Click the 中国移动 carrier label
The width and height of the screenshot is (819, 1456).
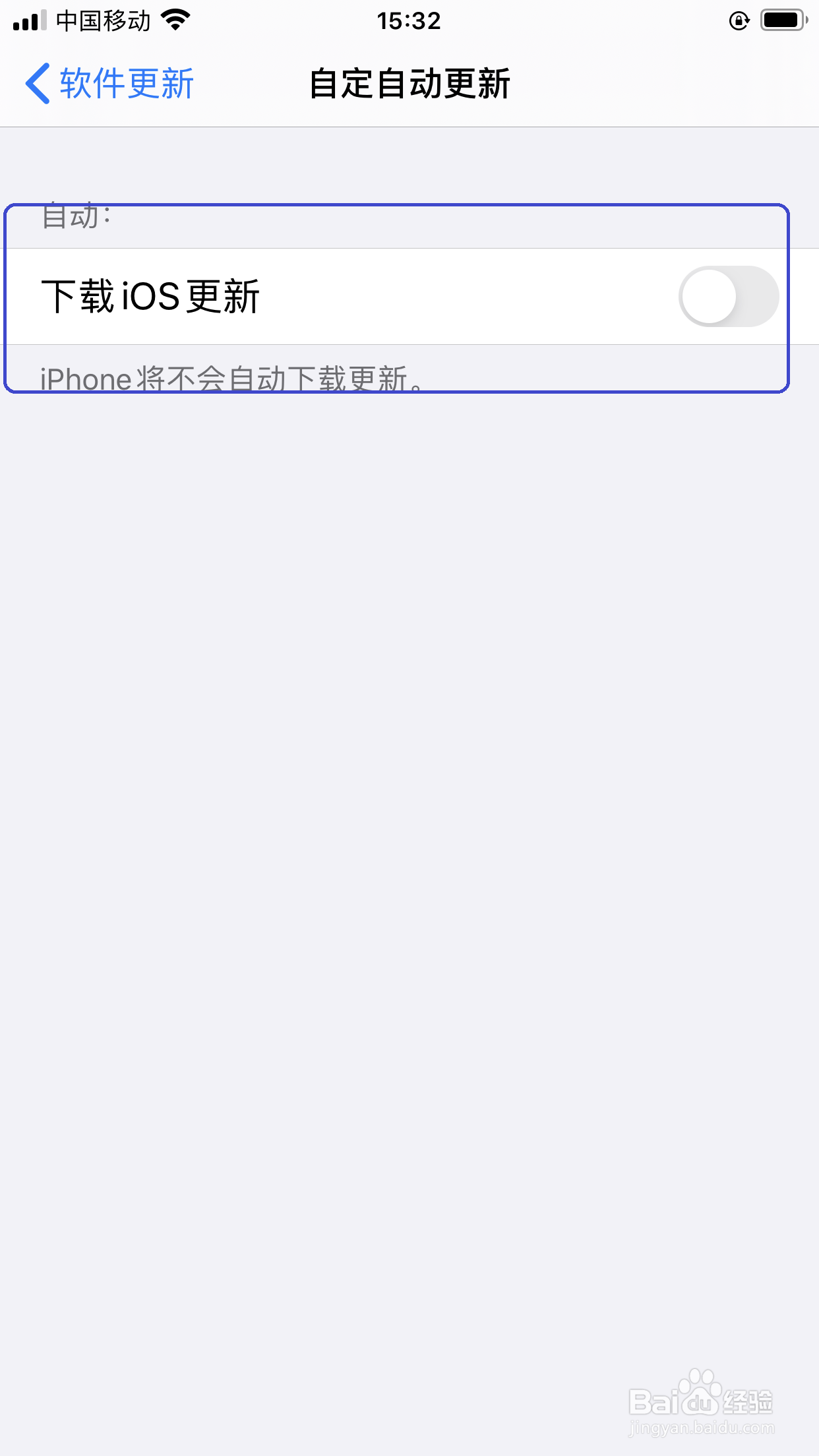pos(102,20)
